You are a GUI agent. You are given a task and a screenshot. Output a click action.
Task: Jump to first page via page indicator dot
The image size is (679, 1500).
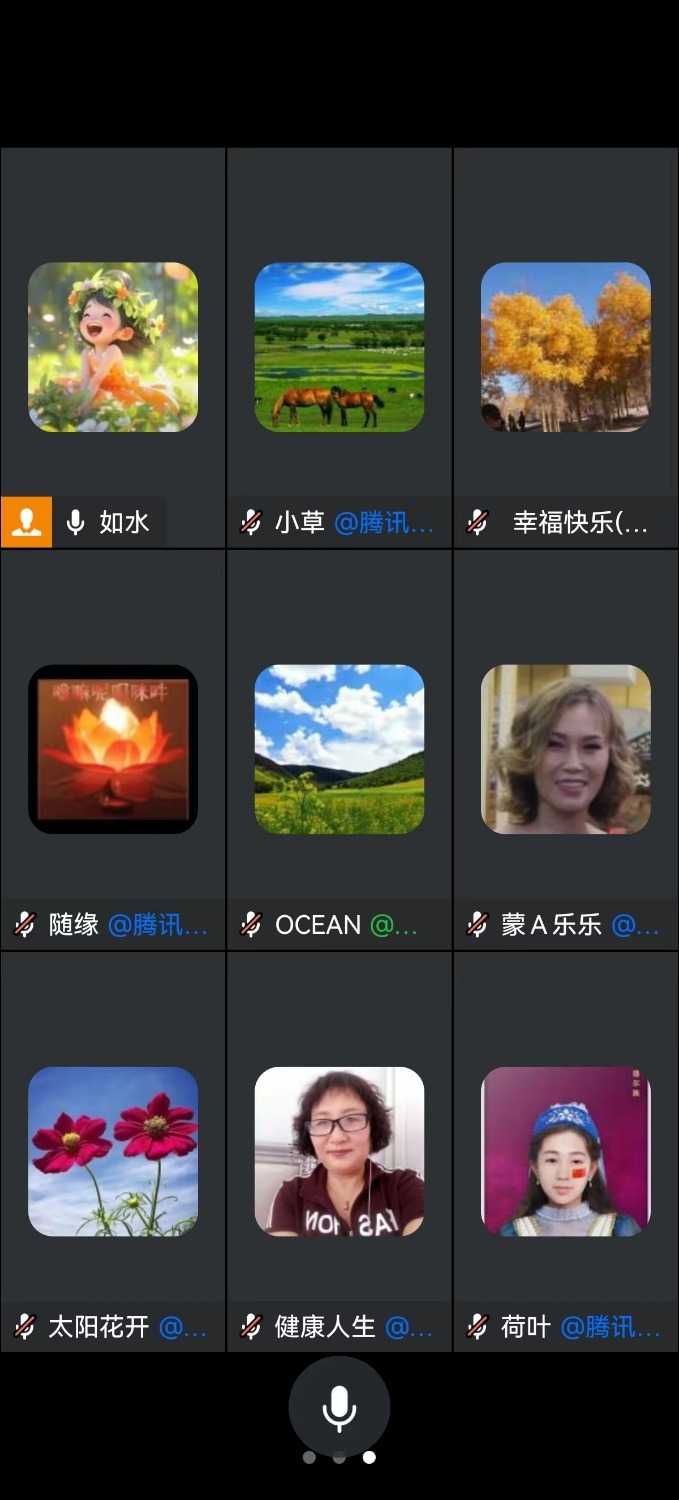pyautogui.click(x=309, y=1458)
